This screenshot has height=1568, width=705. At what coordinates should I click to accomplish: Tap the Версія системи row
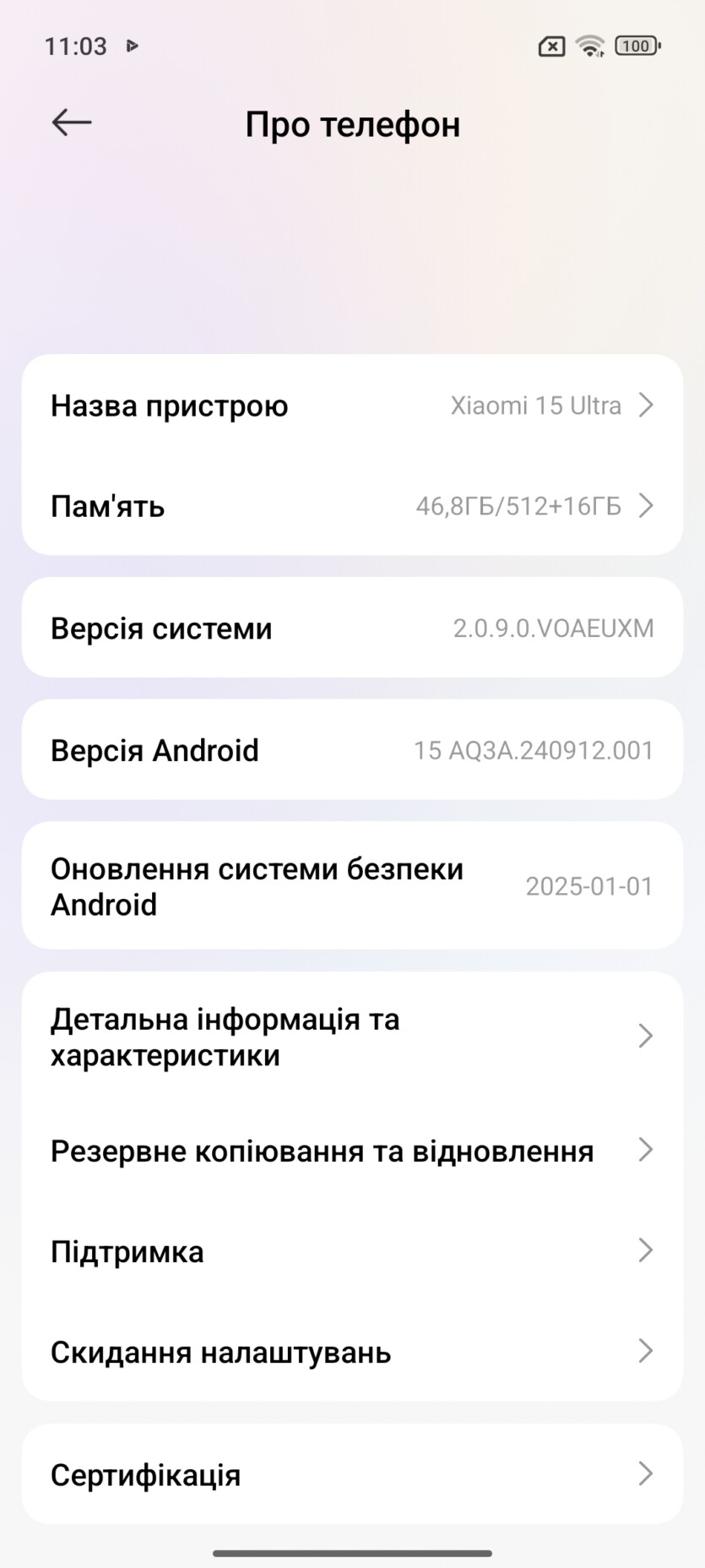tap(352, 628)
